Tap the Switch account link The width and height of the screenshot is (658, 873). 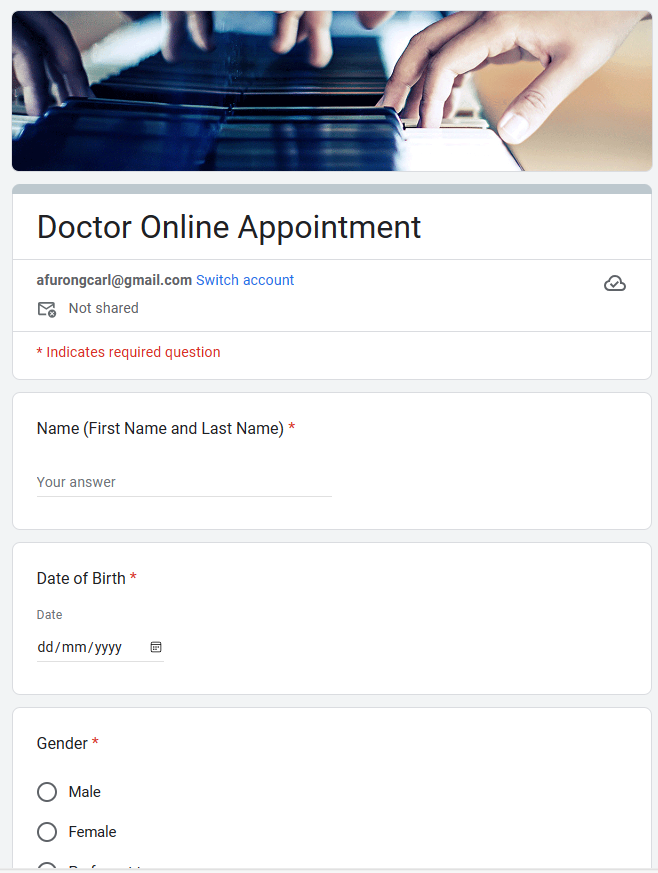(x=245, y=280)
